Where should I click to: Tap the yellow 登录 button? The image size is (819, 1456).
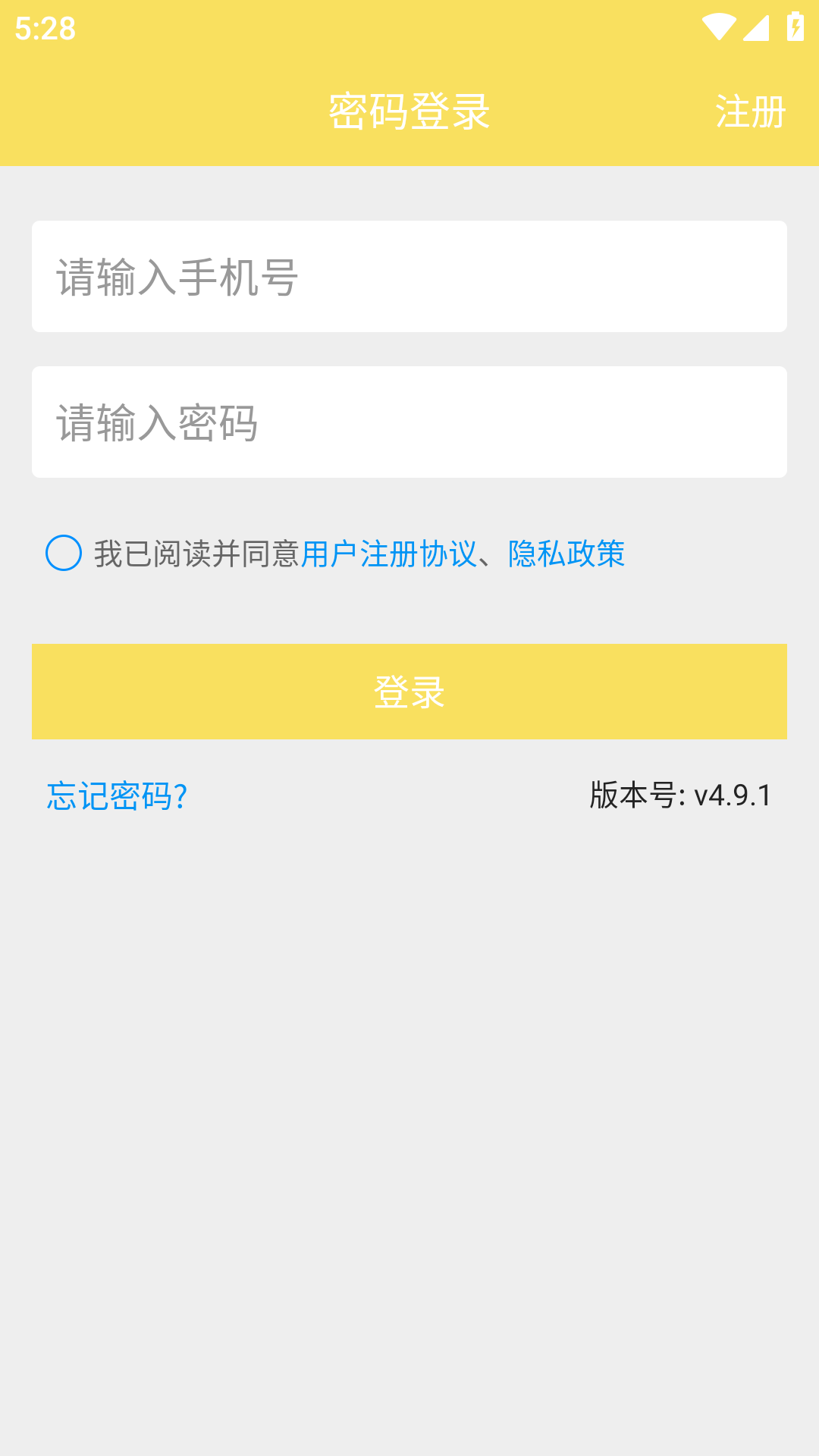tap(409, 692)
